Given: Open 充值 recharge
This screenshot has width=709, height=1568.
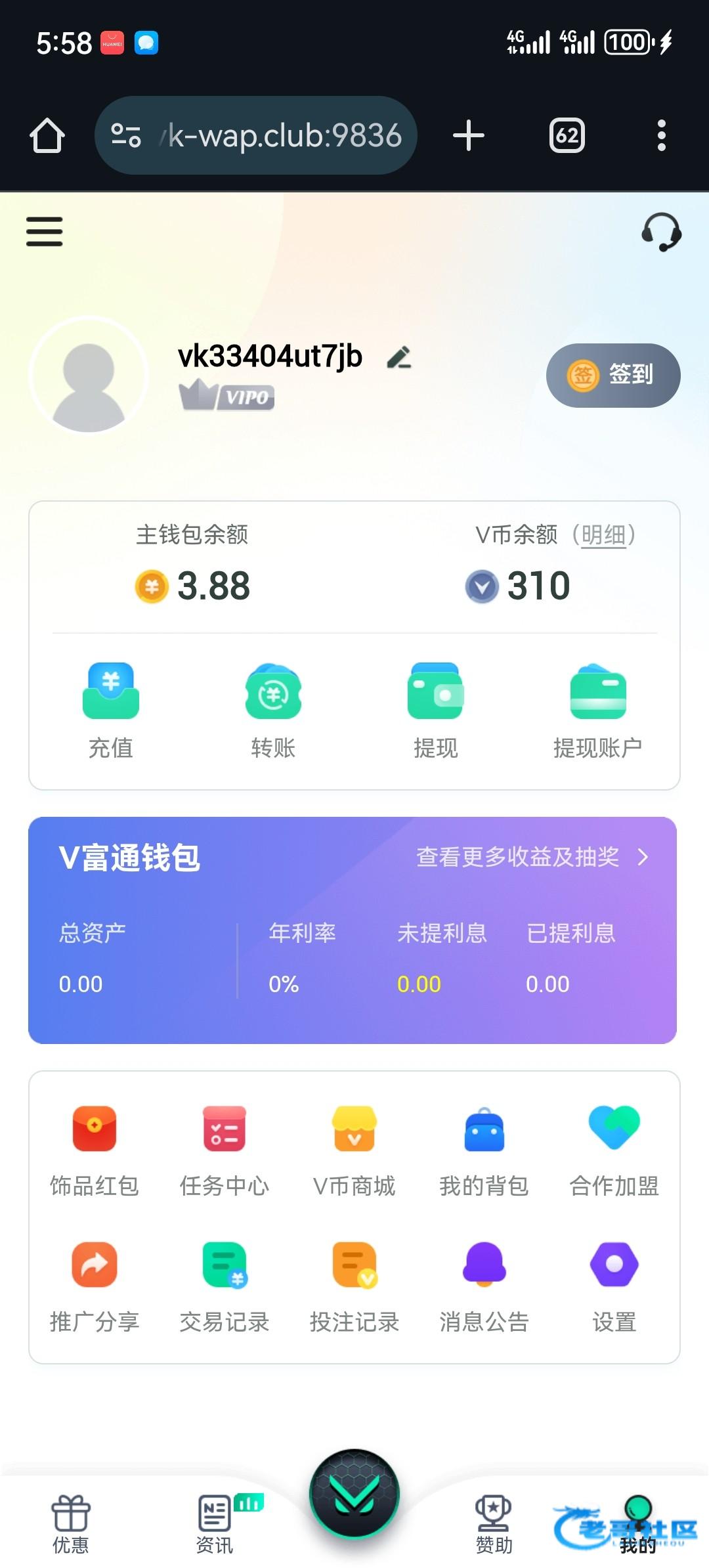Looking at the screenshot, I should (111, 710).
